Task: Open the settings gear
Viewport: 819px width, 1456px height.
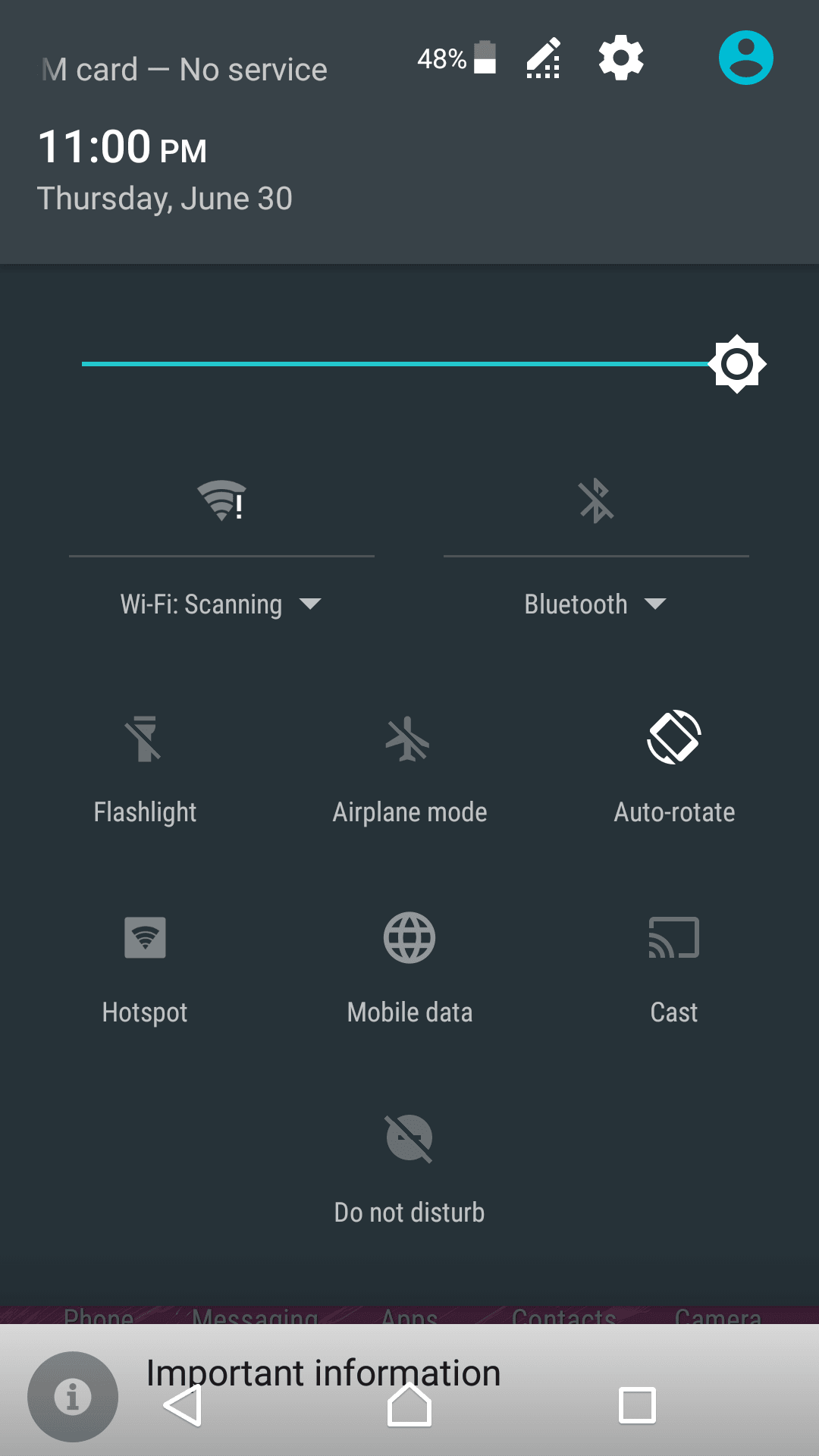Action: tap(620, 58)
